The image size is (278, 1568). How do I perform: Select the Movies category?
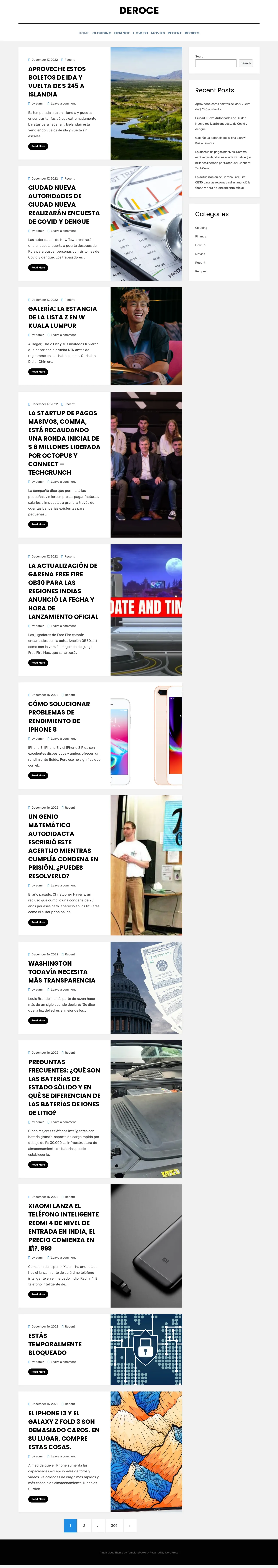coord(200,254)
